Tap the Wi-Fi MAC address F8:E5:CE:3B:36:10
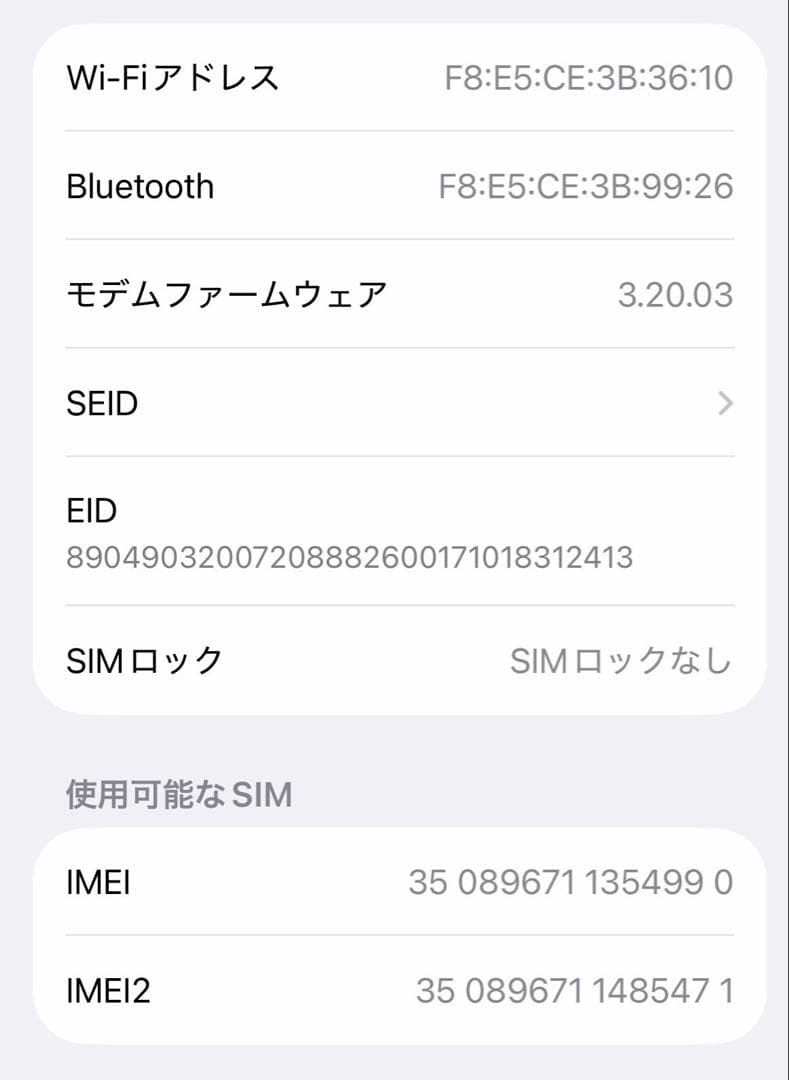This screenshot has width=789, height=1080. tap(587, 77)
